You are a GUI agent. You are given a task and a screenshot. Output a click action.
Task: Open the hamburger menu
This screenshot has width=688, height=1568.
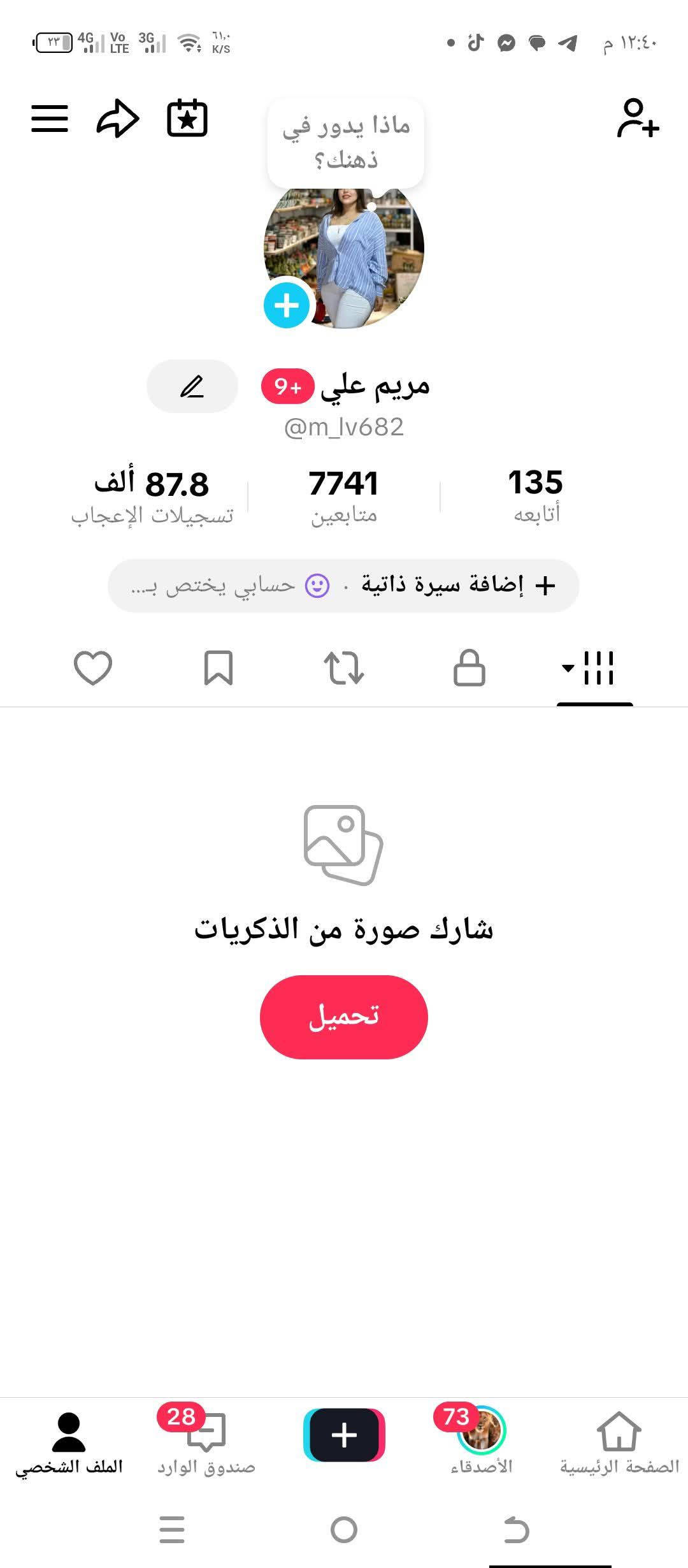point(50,119)
